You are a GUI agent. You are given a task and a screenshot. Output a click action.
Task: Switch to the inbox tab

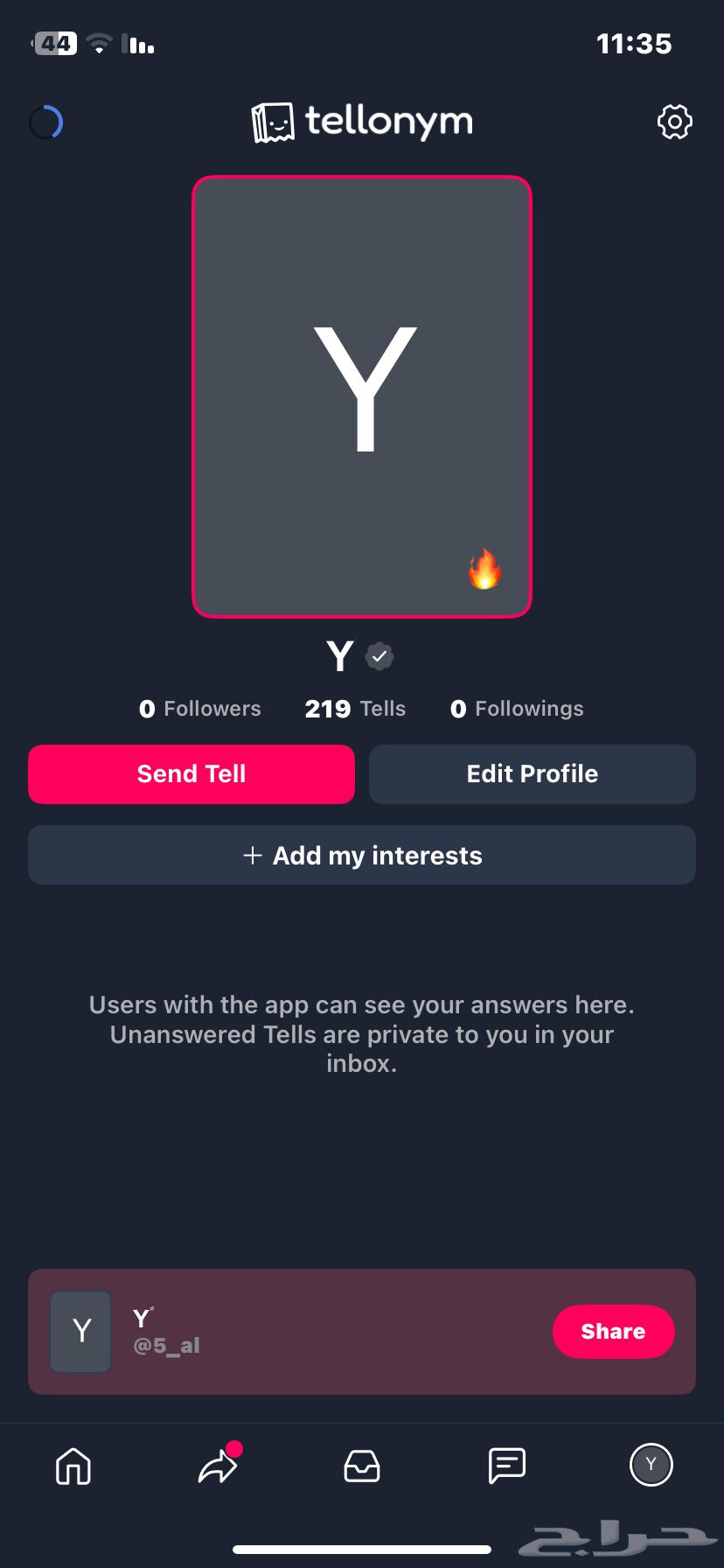point(362,1466)
